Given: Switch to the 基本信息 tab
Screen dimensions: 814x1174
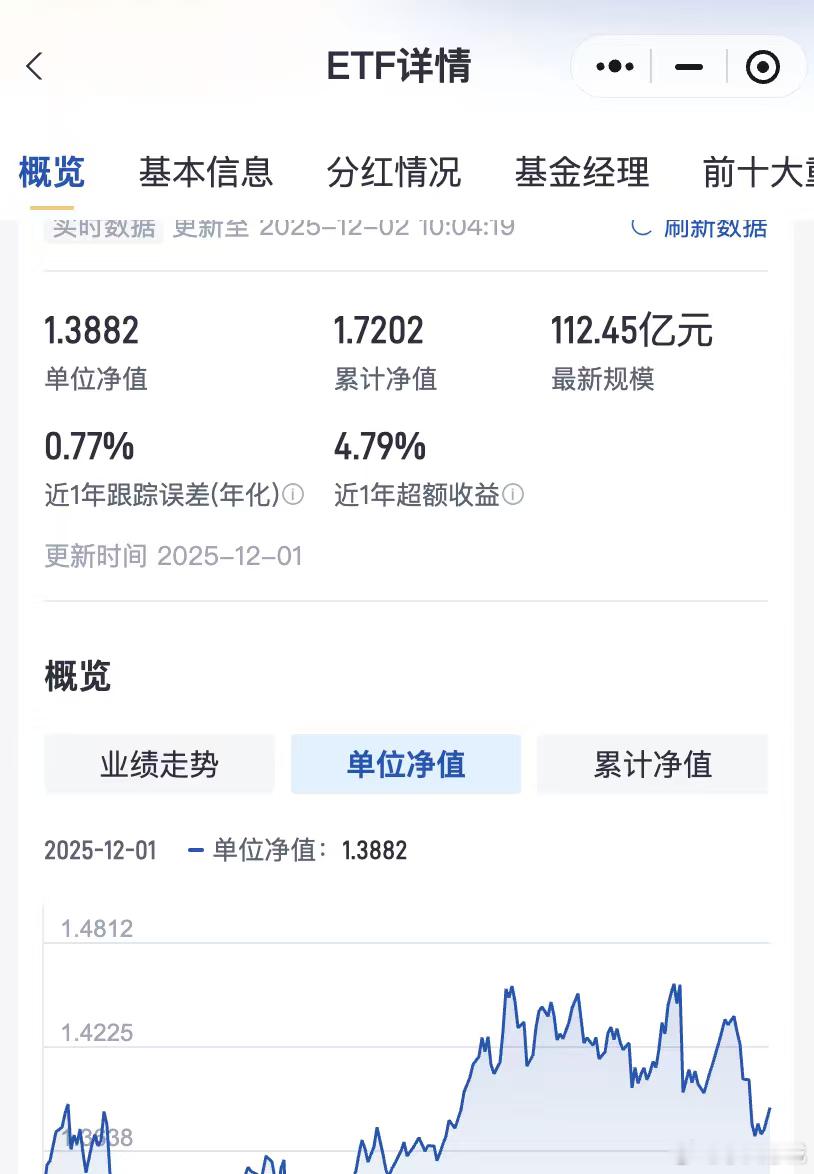Looking at the screenshot, I should click(x=206, y=172).
